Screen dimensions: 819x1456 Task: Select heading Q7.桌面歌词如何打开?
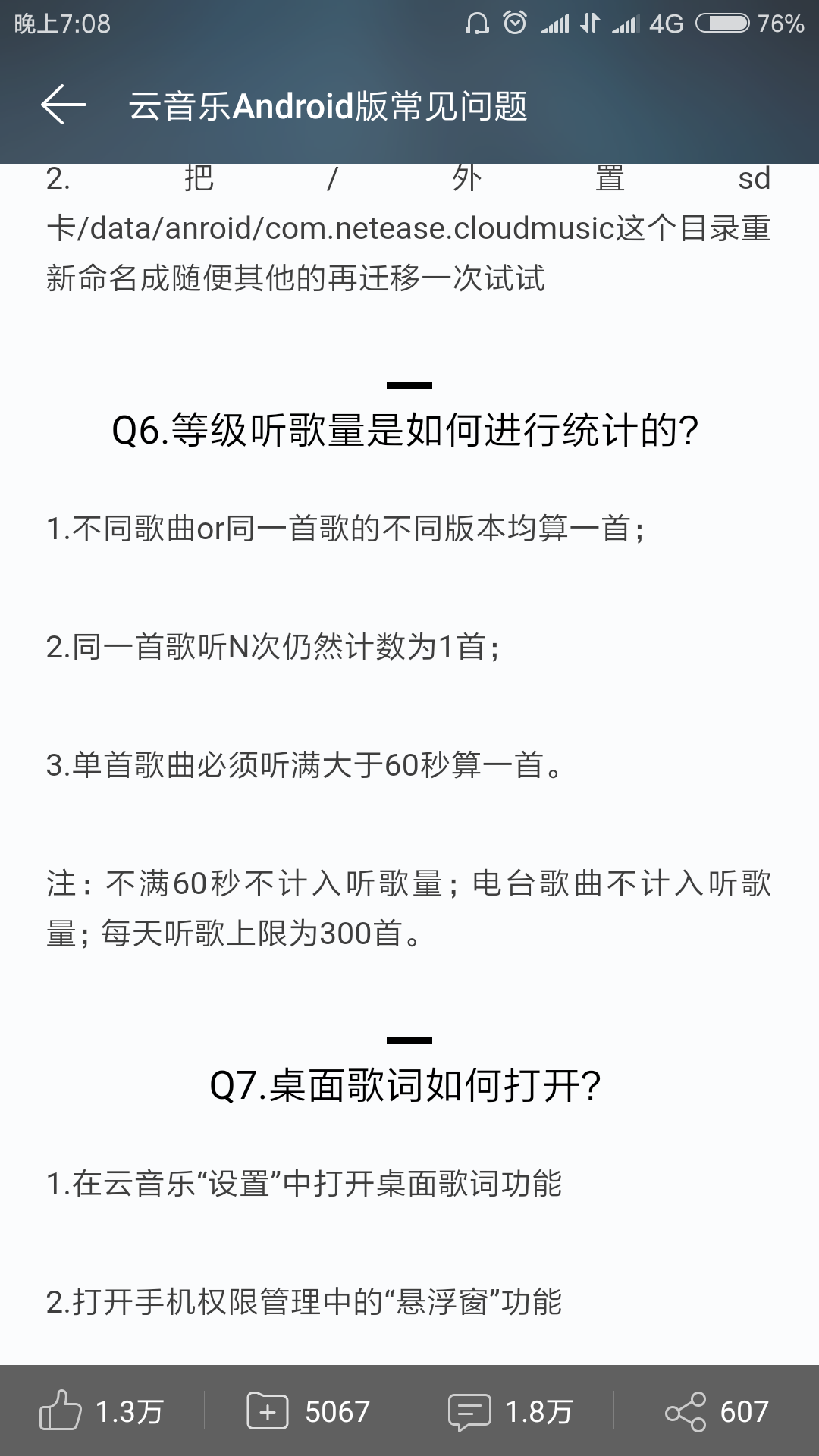409,1086
